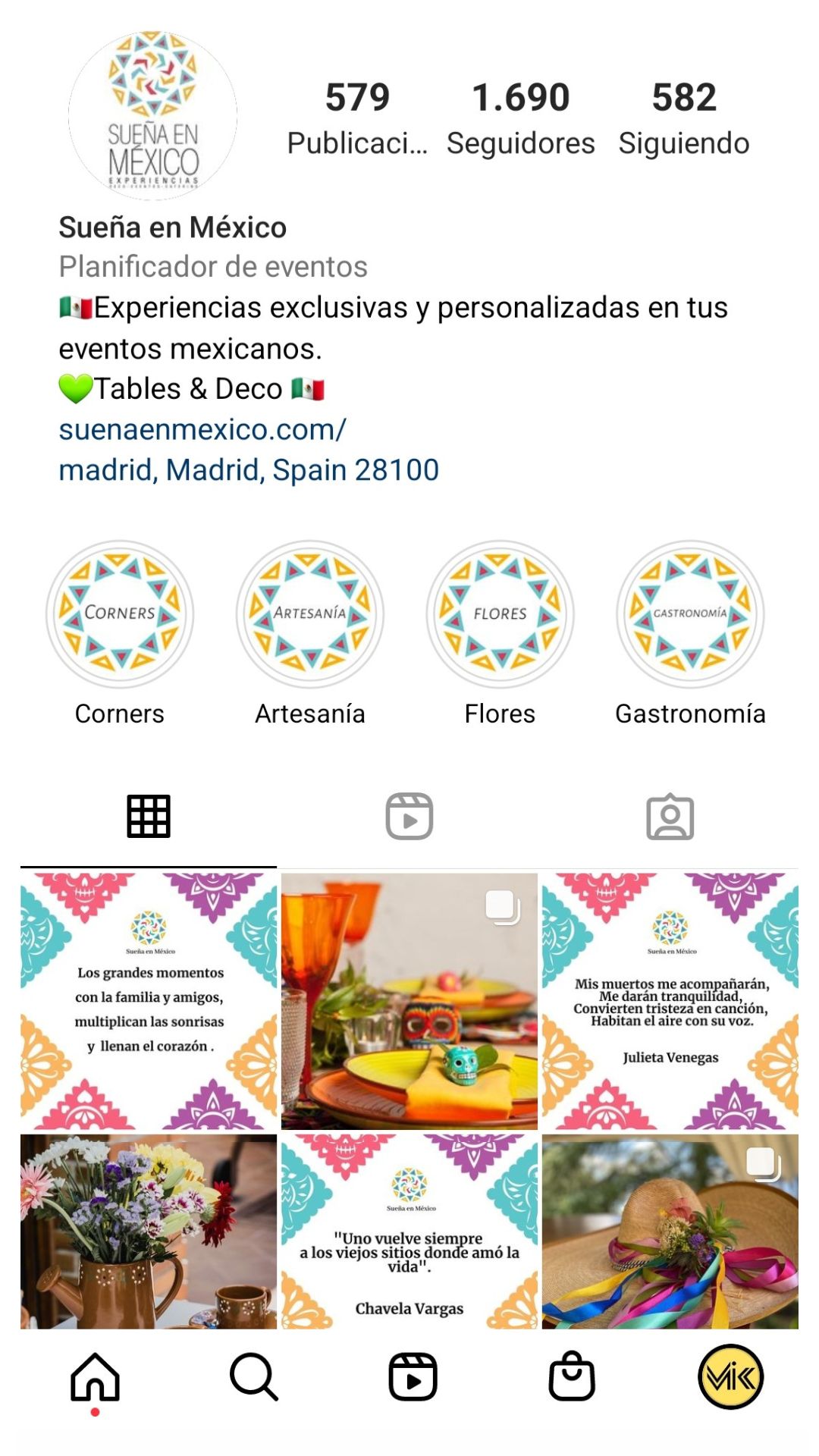The image size is (819, 1456).
Task: View the Artesanía highlight
Action: coord(309,614)
